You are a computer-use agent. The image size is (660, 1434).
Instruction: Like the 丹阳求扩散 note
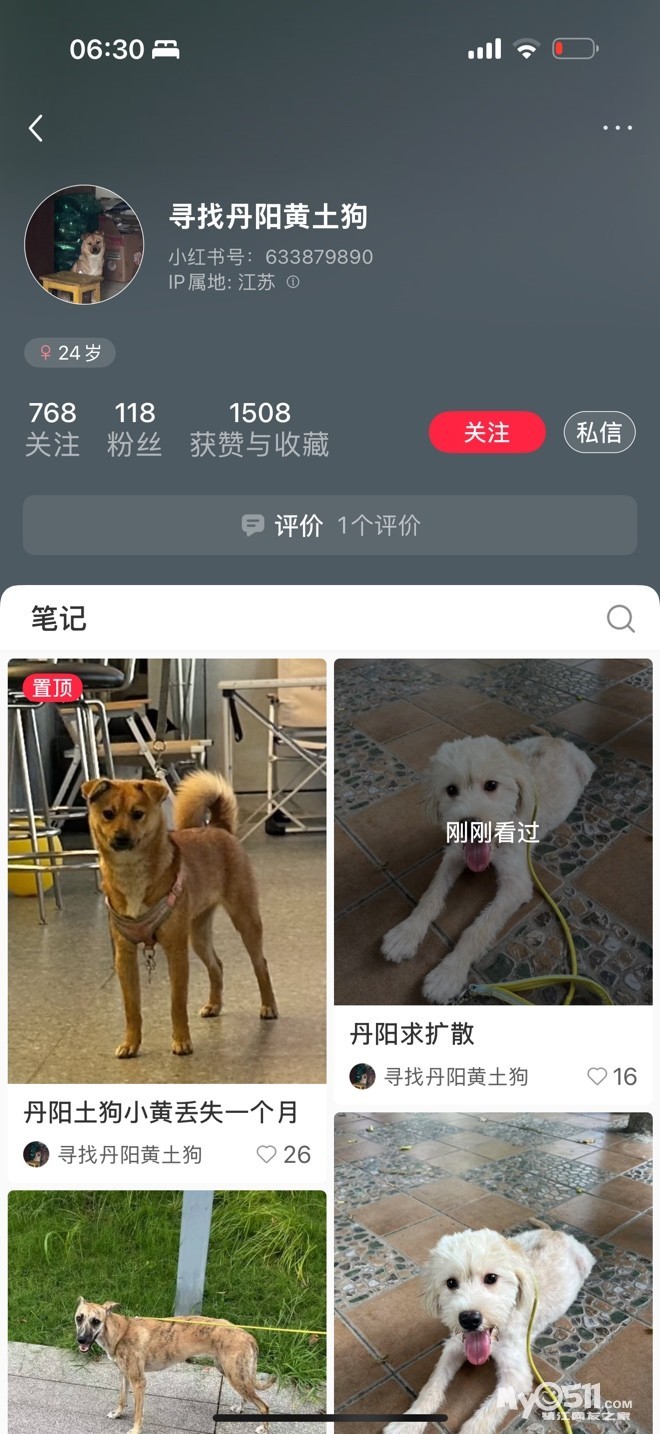pyautogui.click(x=598, y=1076)
